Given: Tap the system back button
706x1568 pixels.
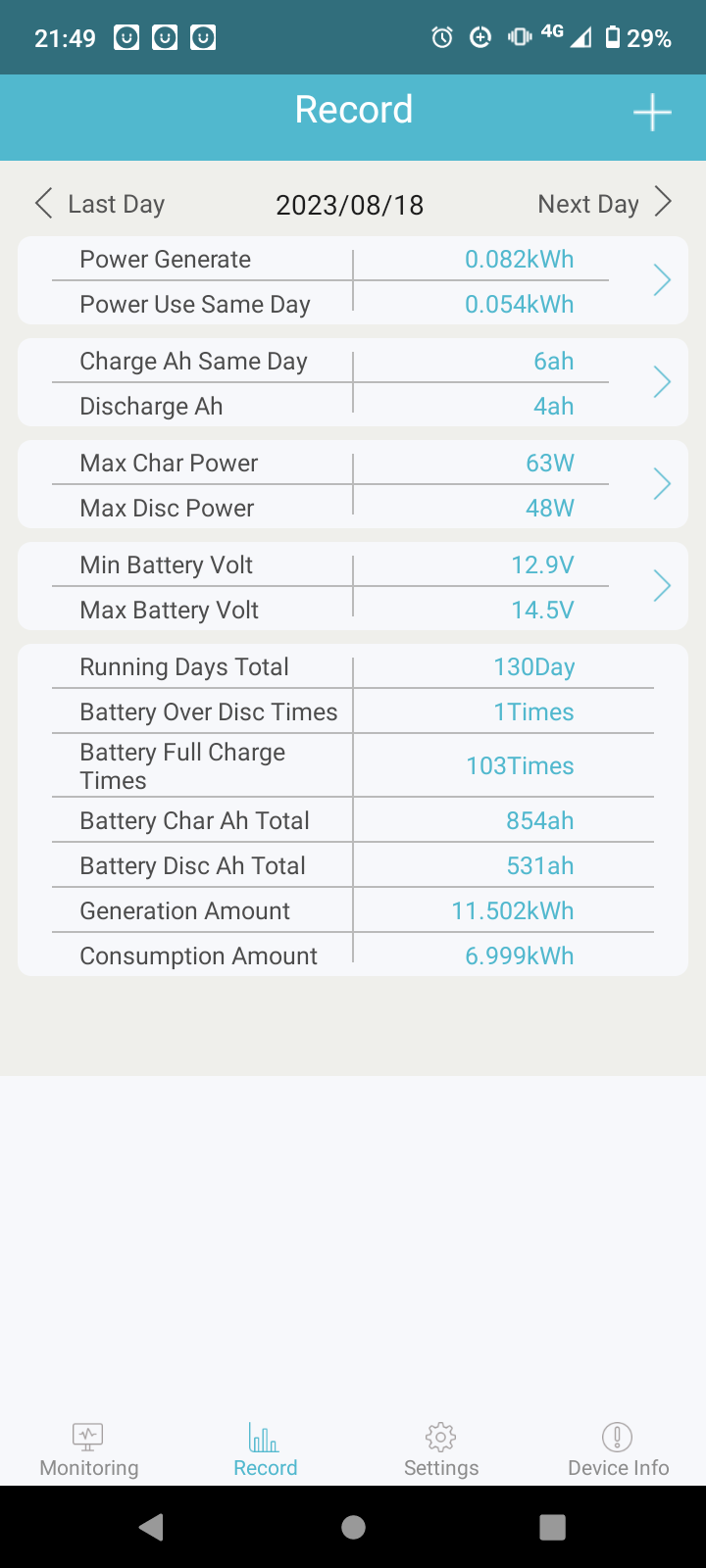Looking at the screenshot, I should [152, 1527].
